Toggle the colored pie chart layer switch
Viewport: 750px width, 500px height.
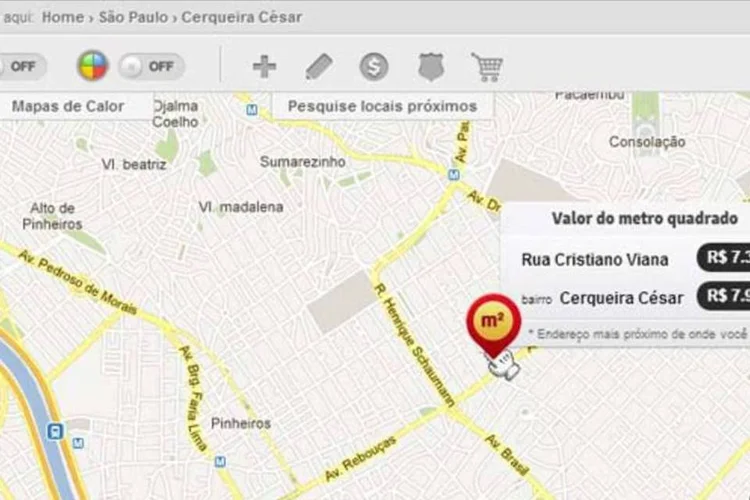point(151,67)
